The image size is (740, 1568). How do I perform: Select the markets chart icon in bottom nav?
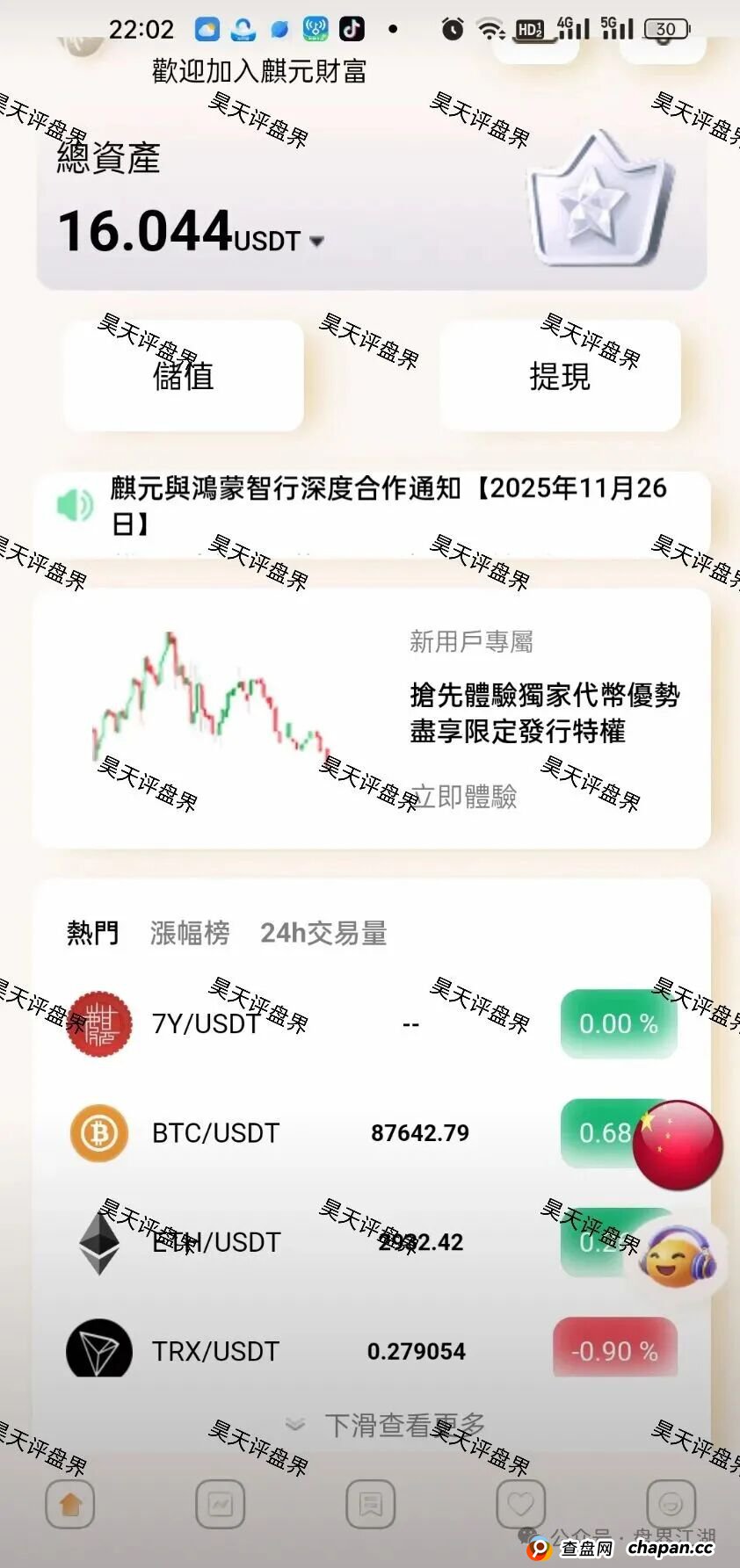(220, 1504)
